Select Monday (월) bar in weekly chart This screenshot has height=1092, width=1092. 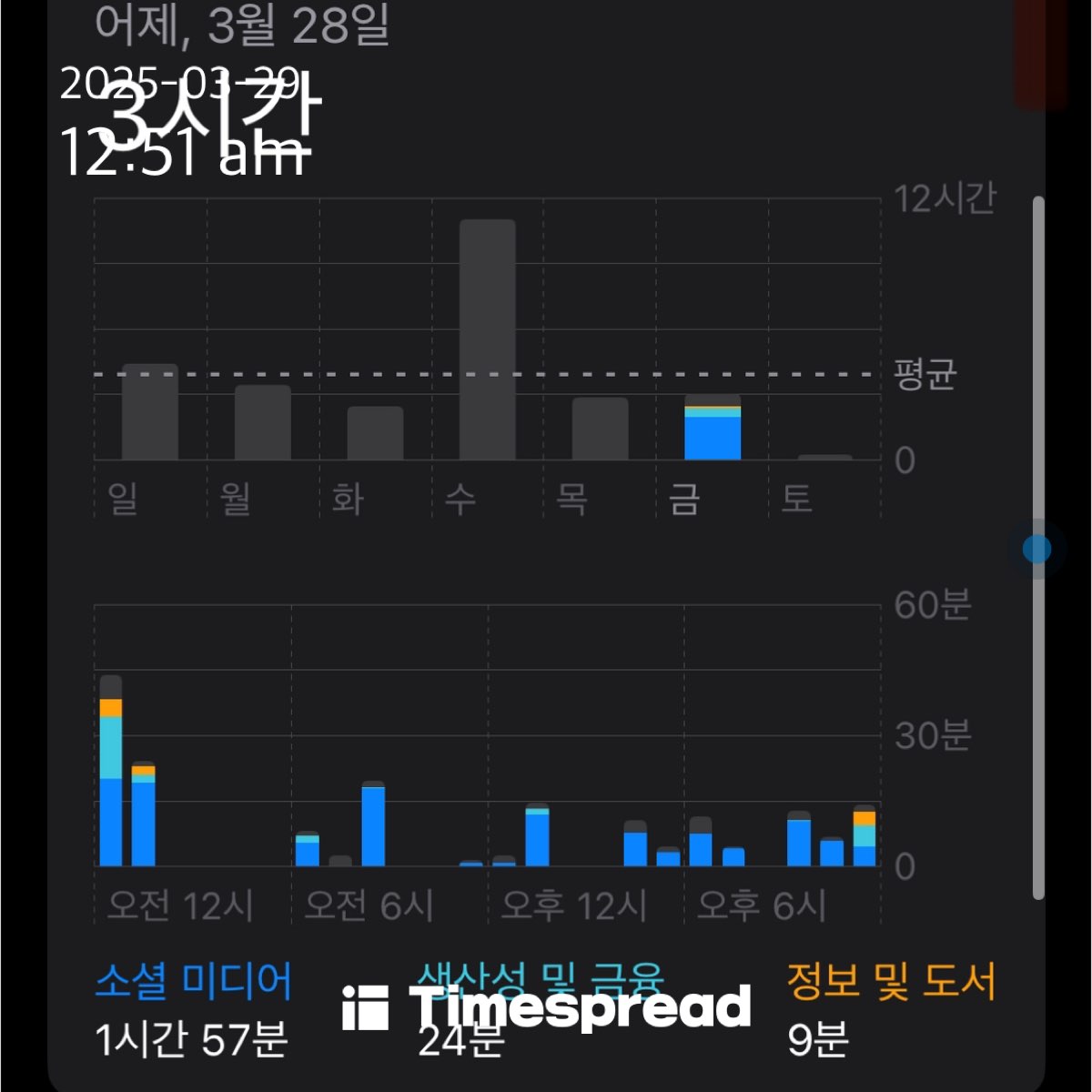pos(263,422)
